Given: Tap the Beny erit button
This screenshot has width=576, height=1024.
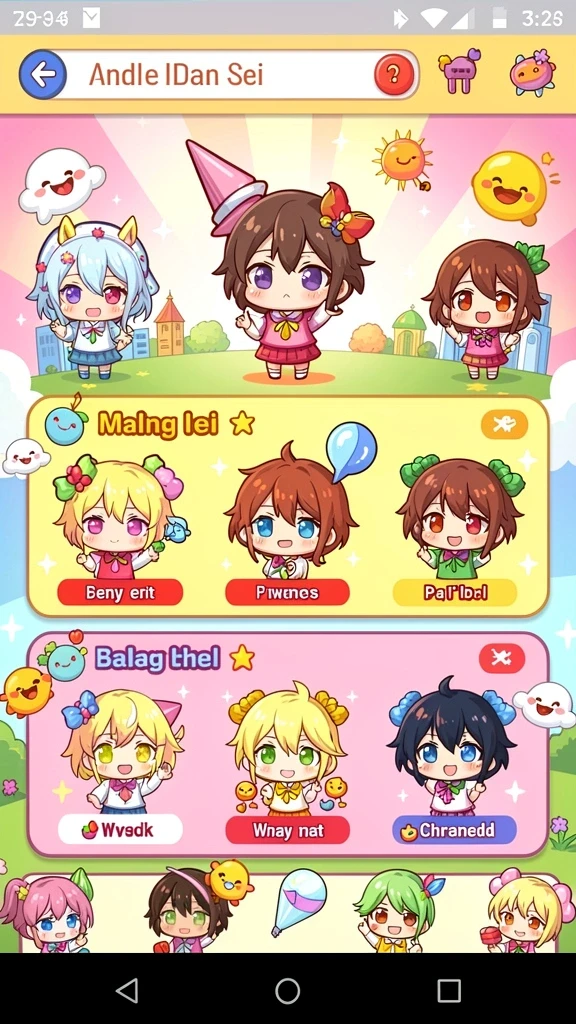Looking at the screenshot, I should coord(120,592).
